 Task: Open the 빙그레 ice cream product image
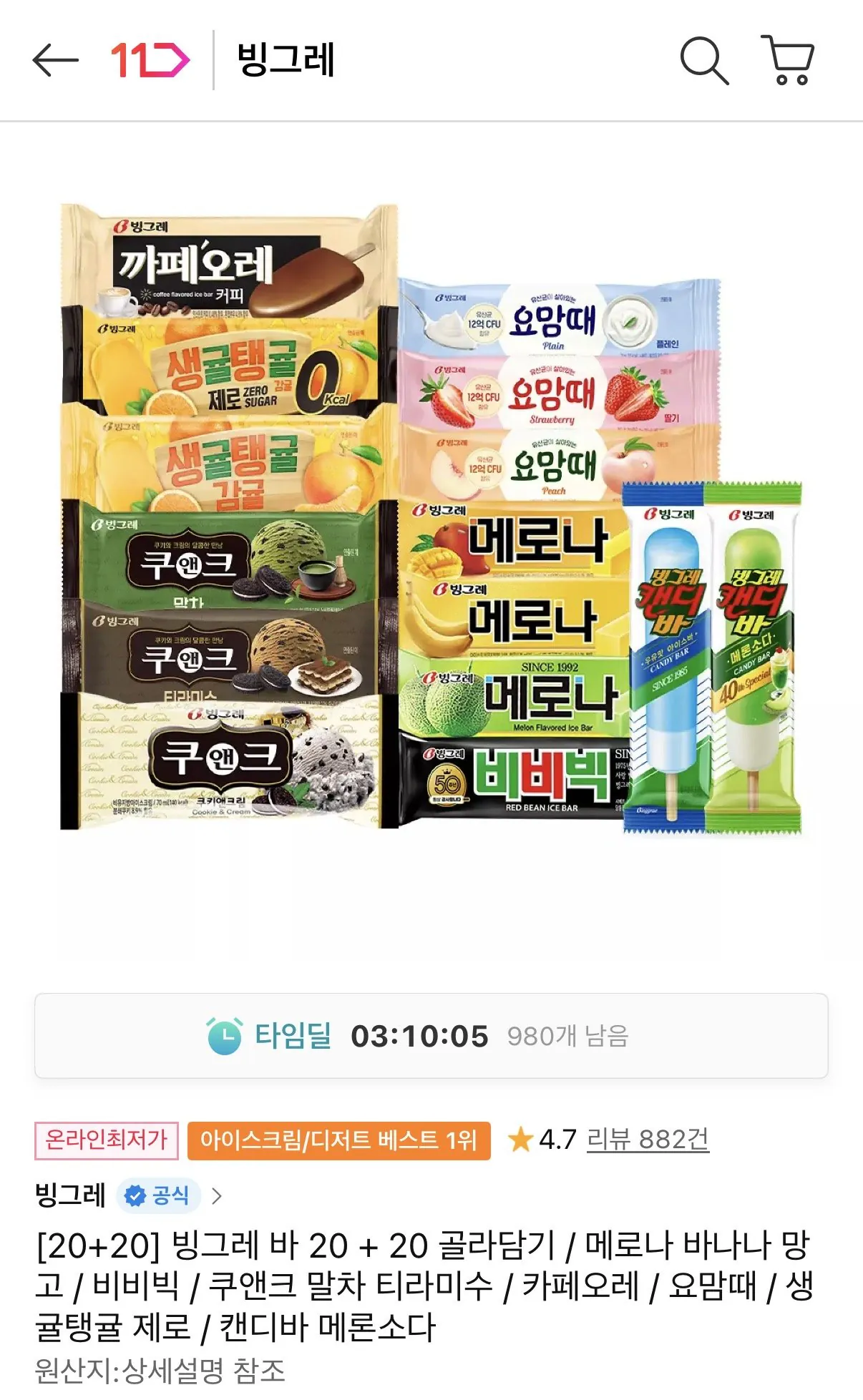tap(431, 517)
